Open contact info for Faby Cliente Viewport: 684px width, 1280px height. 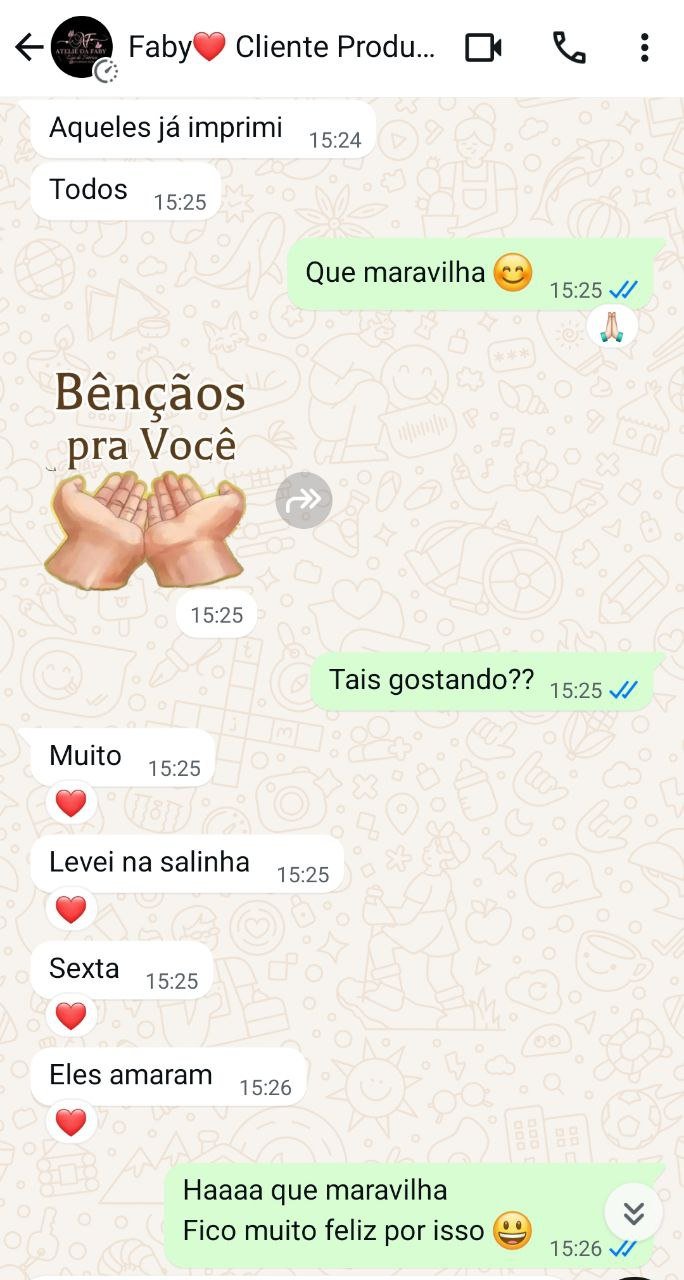click(x=282, y=47)
